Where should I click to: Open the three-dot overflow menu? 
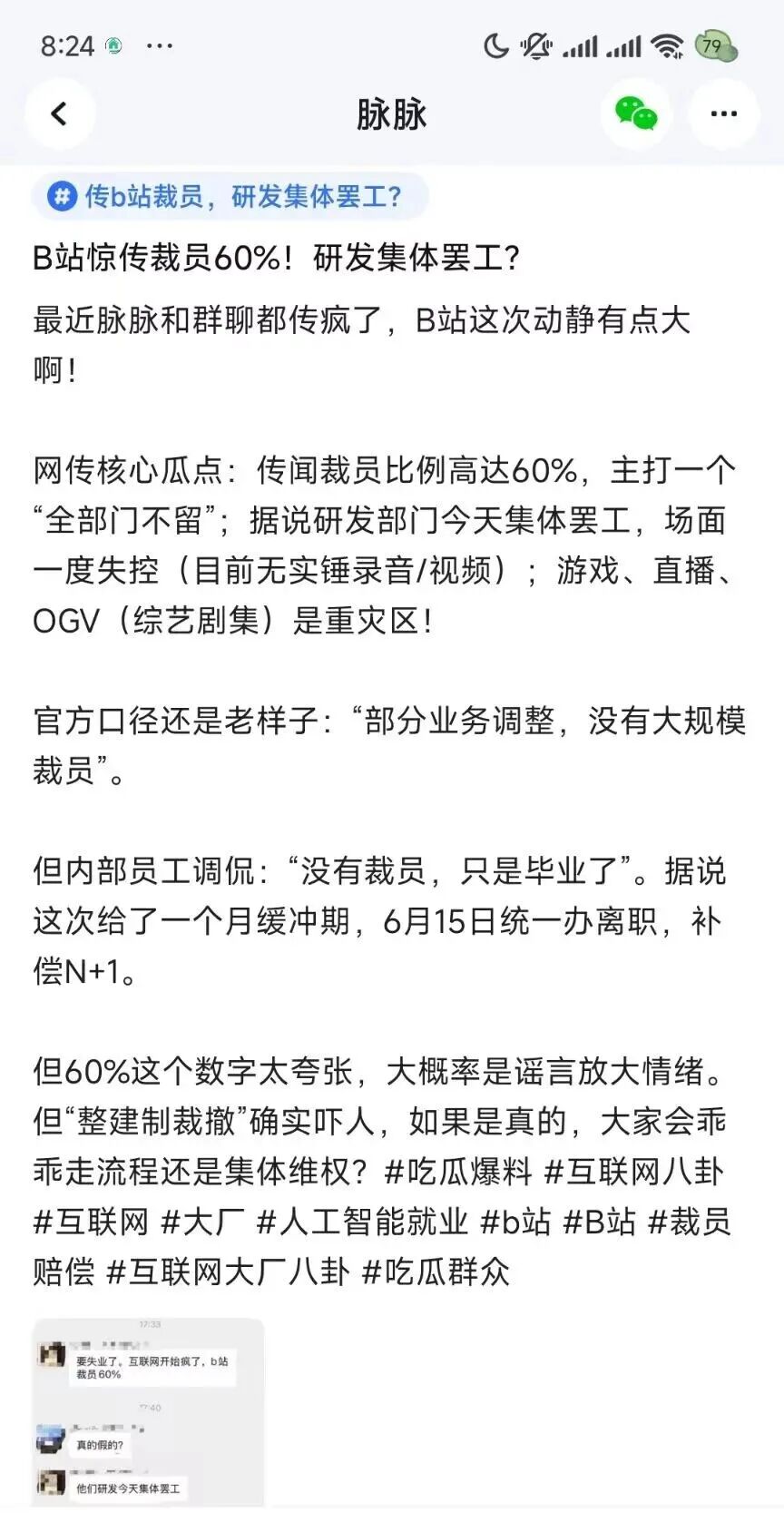(x=723, y=114)
